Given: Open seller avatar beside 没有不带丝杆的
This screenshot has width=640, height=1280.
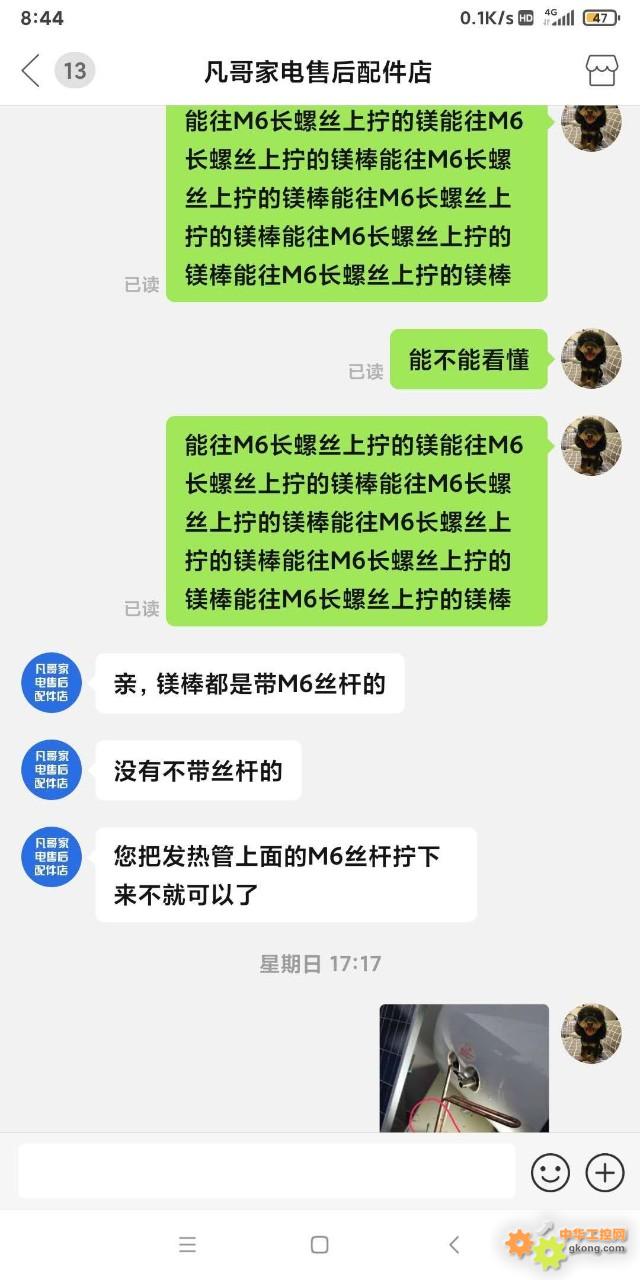Looking at the screenshot, I should [x=52, y=770].
